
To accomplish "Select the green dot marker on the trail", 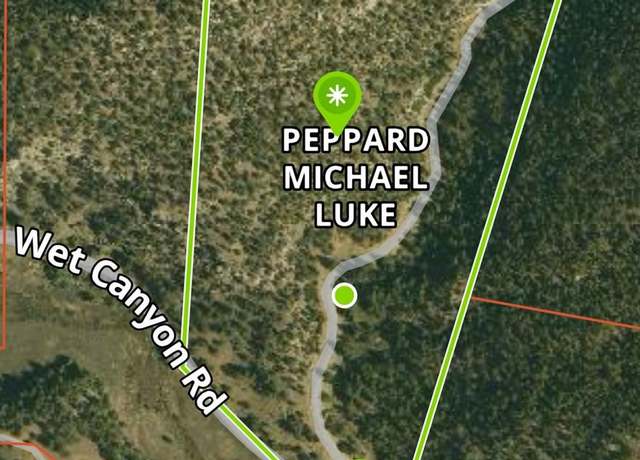I will click(x=345, y=295).
